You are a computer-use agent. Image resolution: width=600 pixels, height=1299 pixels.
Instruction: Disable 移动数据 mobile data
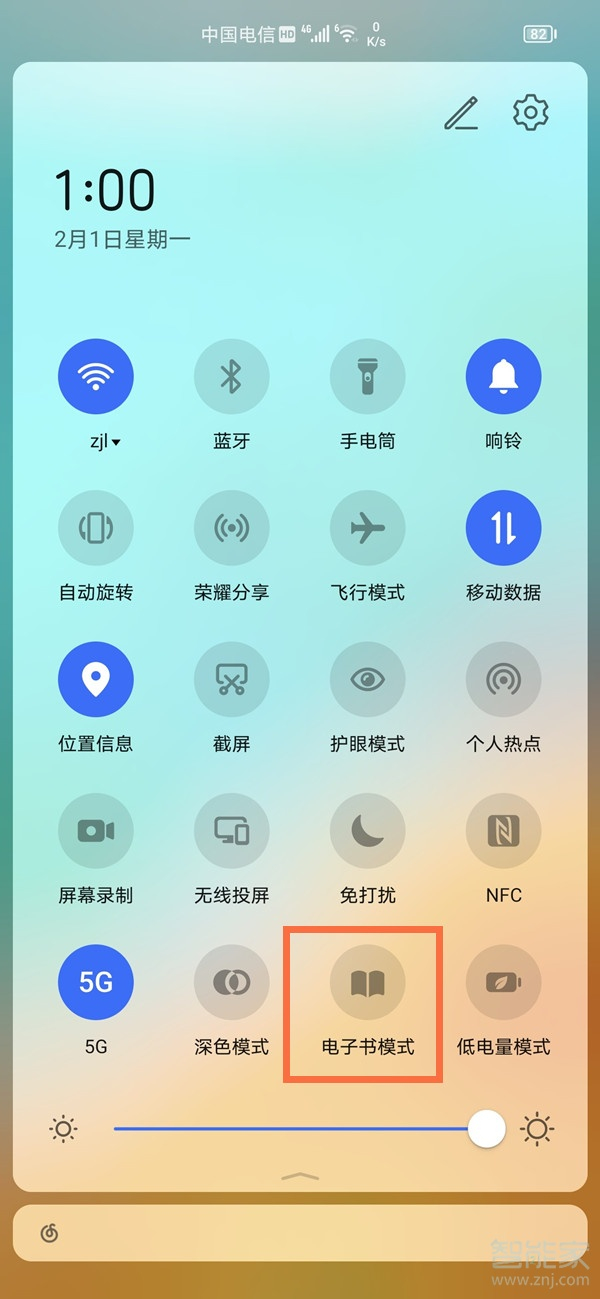coord(504,529)
